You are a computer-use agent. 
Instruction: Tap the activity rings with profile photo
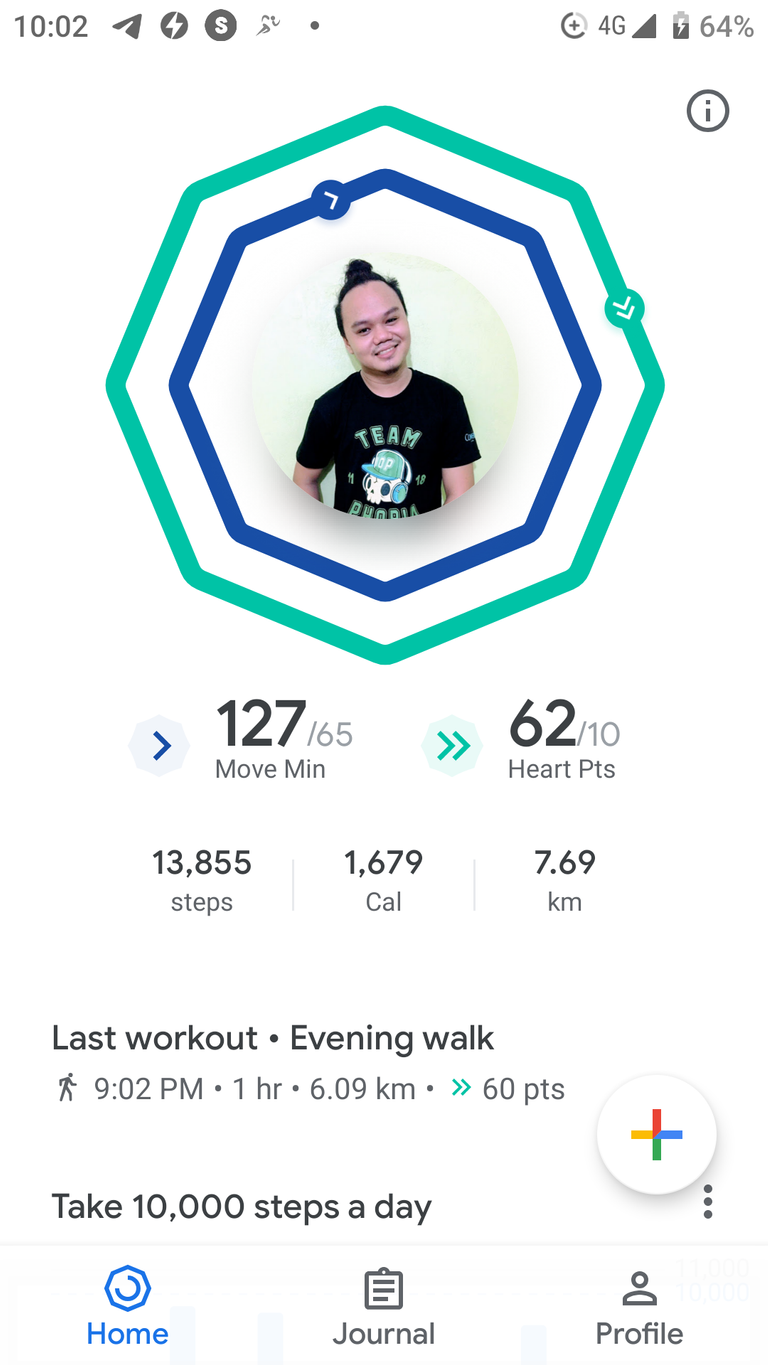[x=385, y=385]
